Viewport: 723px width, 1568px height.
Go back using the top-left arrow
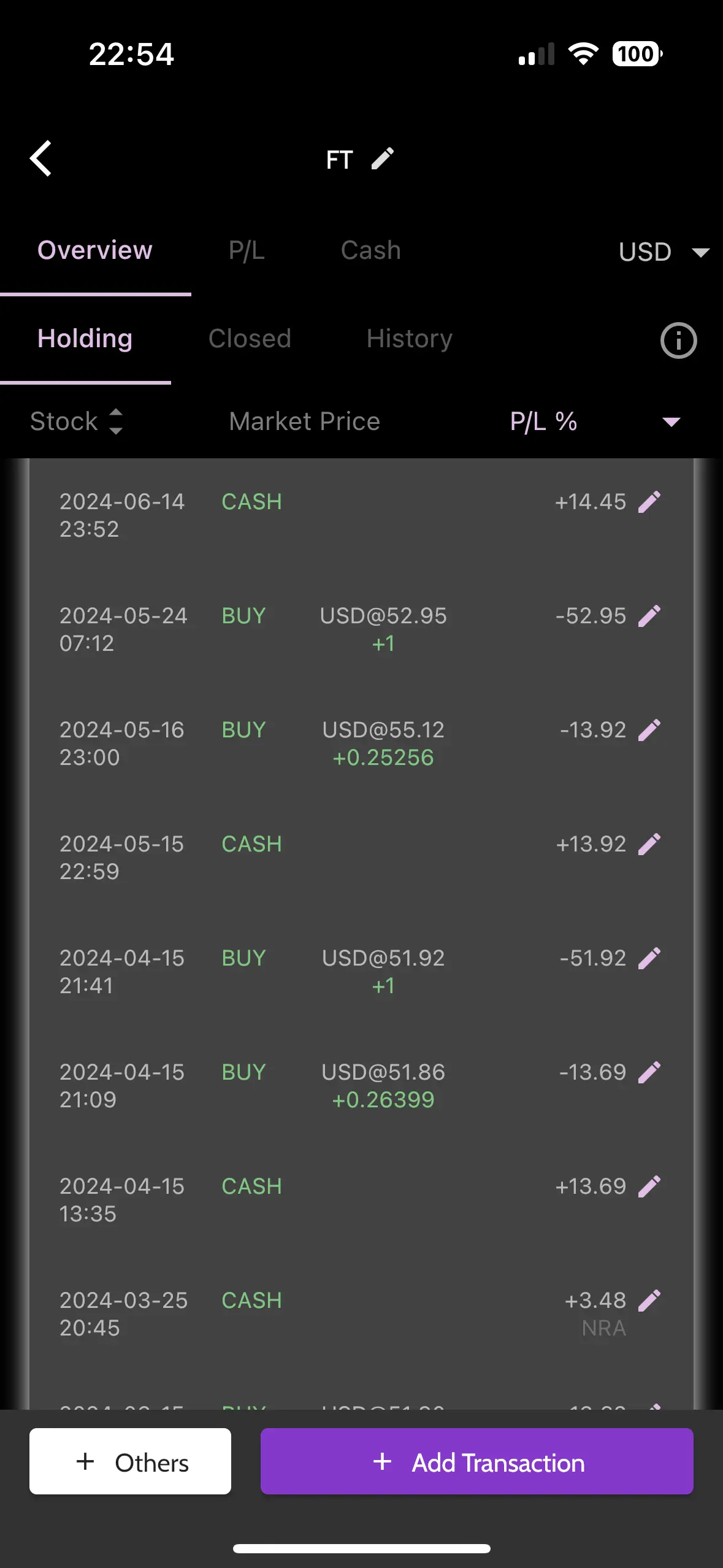pos(41,159)
